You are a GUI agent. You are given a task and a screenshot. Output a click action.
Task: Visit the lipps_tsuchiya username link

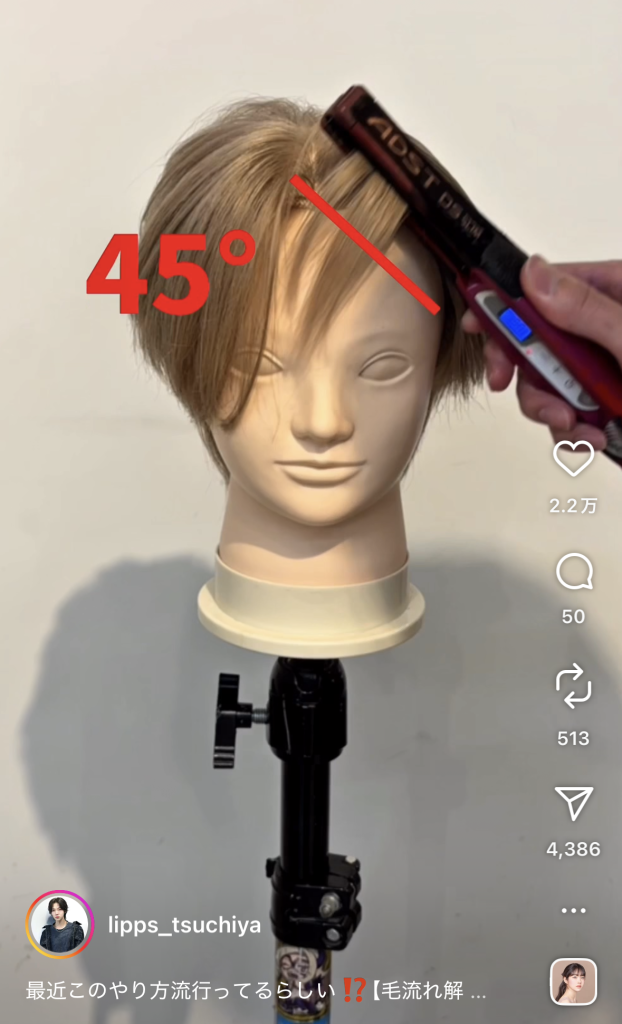pos(184,925)
